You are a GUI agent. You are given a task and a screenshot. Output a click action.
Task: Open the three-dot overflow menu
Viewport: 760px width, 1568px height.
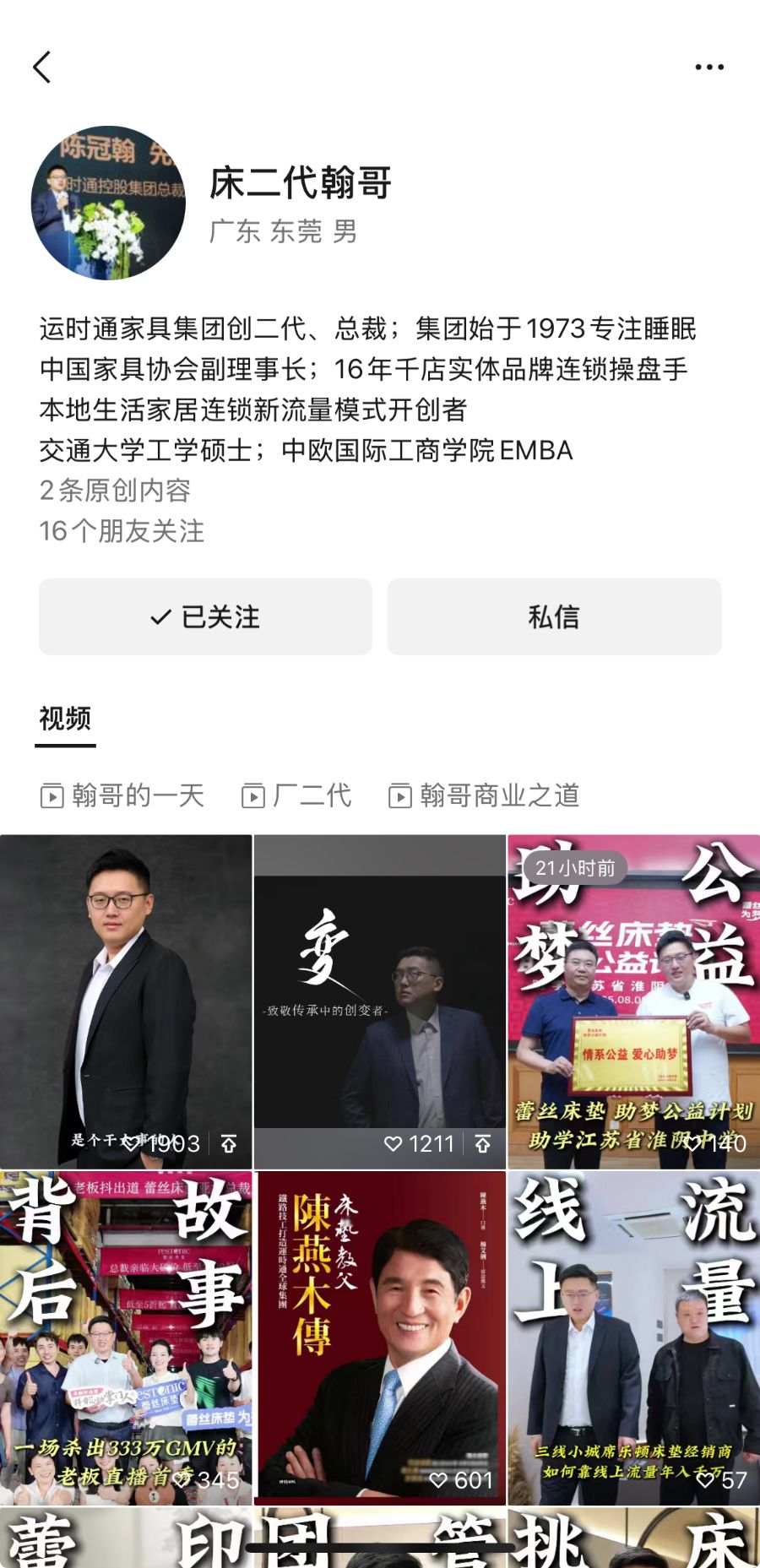[x=708, y=67]
